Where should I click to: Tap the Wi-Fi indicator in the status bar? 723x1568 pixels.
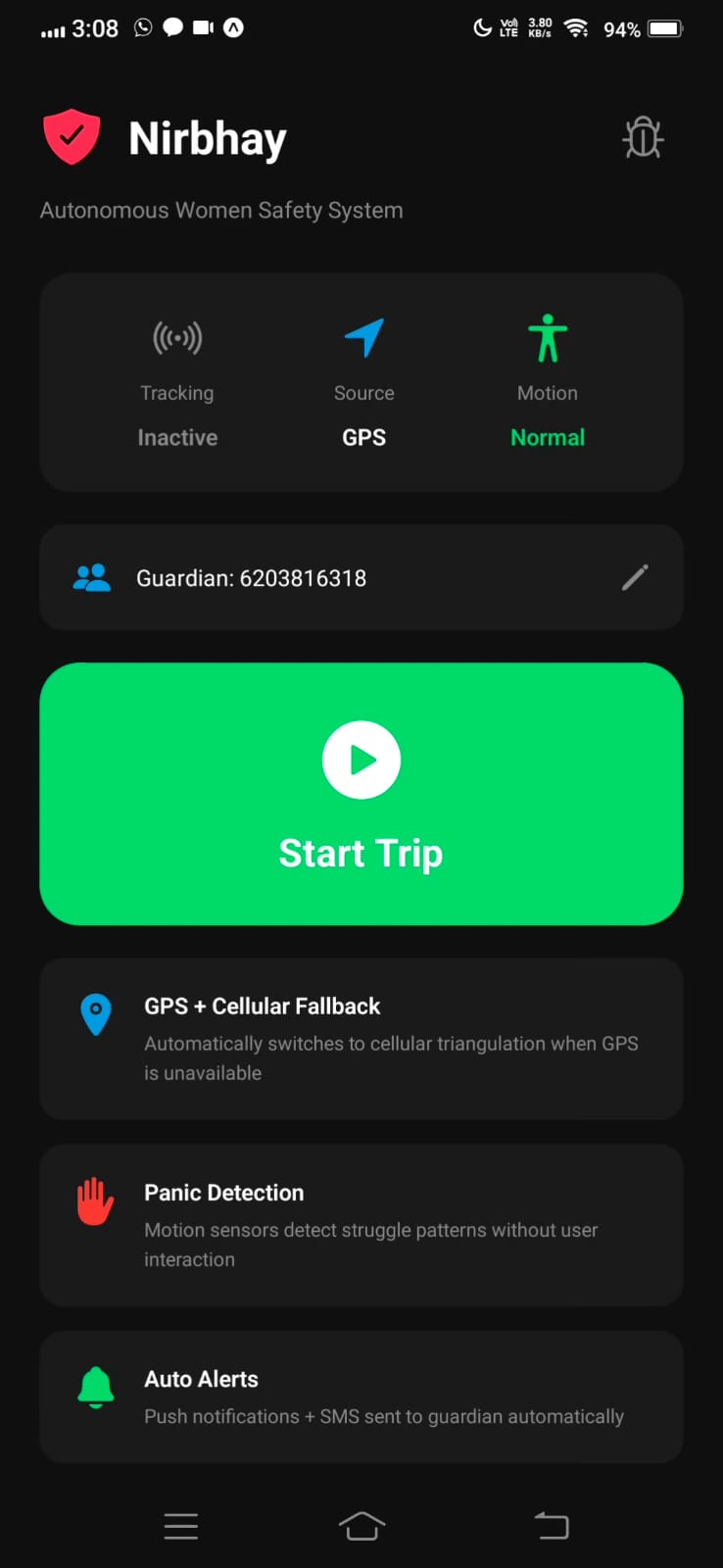pyautogui.click(x=576, y=28)
